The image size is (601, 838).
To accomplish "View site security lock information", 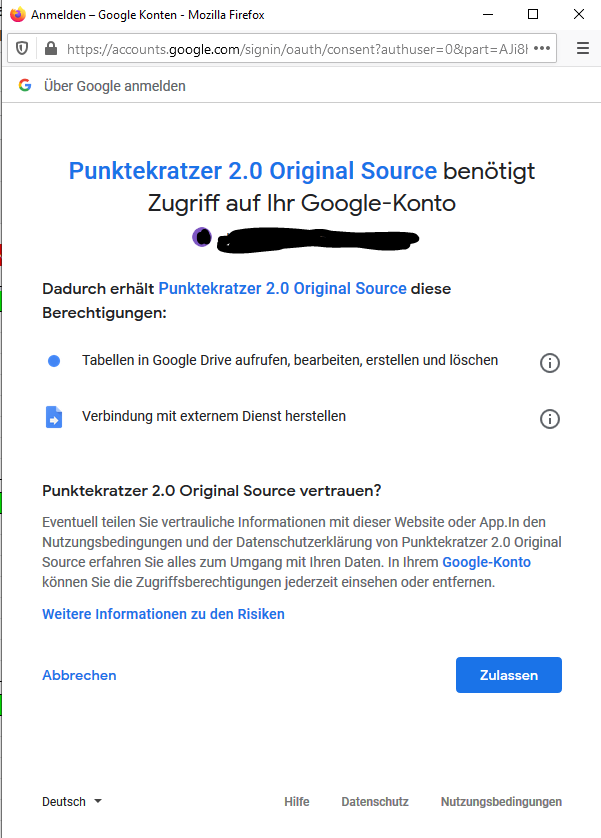I will pos(51,48).
